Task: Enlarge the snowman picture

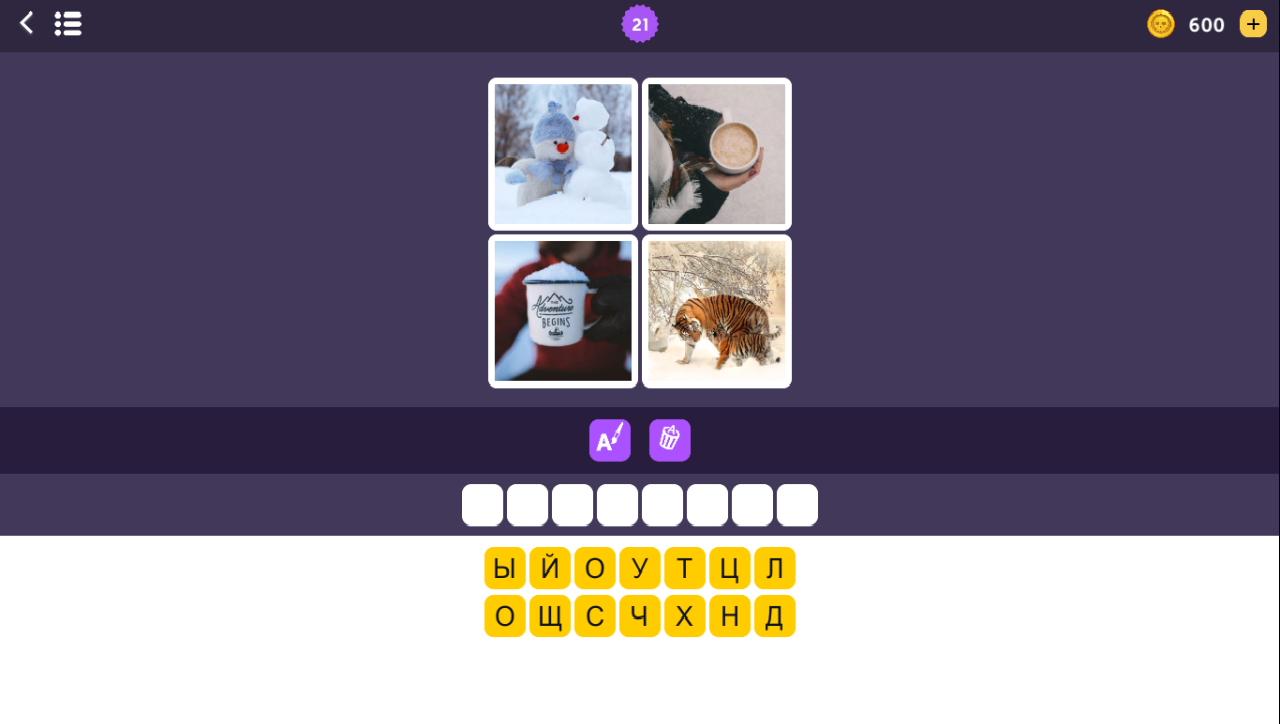Action: point(563,154)
